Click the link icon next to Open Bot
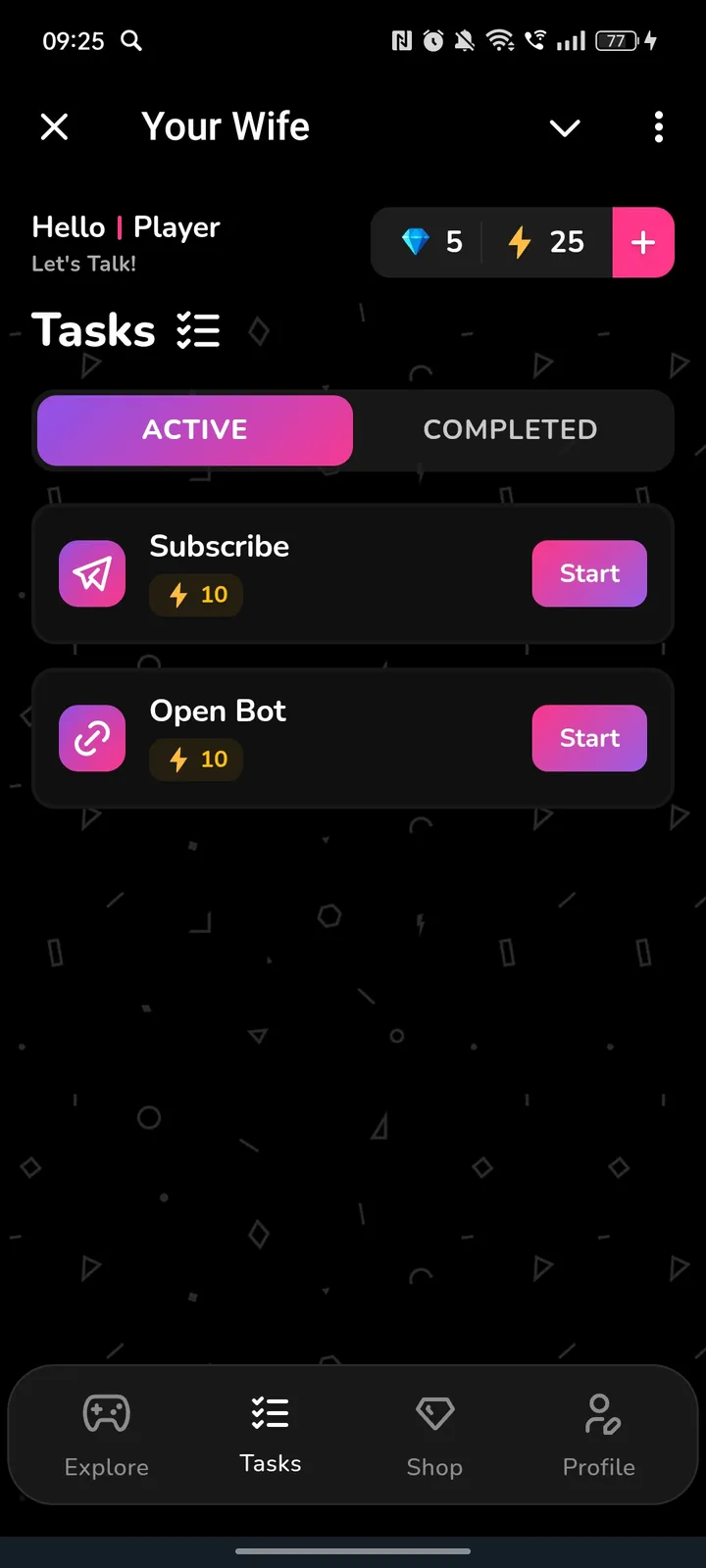706x1568 pixels. pos(91,738)
